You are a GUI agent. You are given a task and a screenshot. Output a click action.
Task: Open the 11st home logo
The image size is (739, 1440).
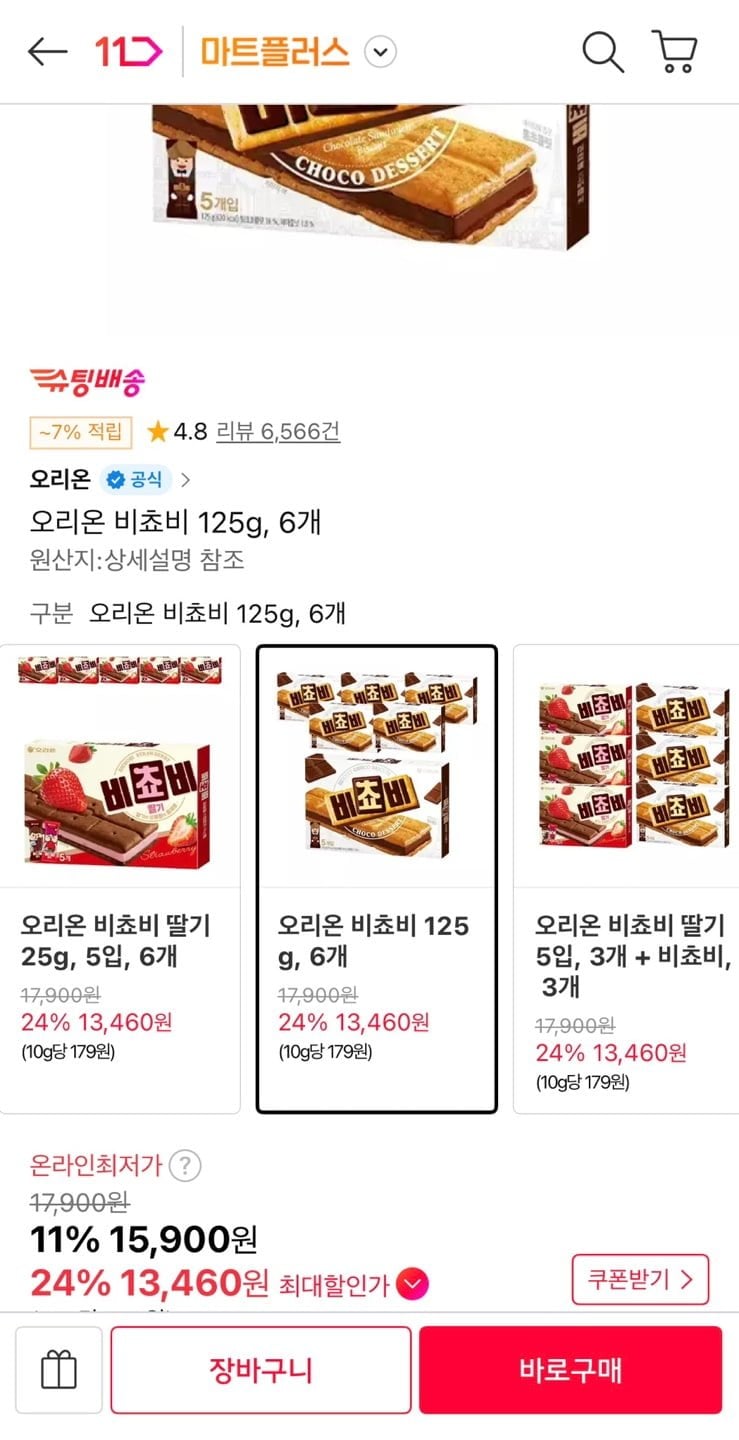127,51
